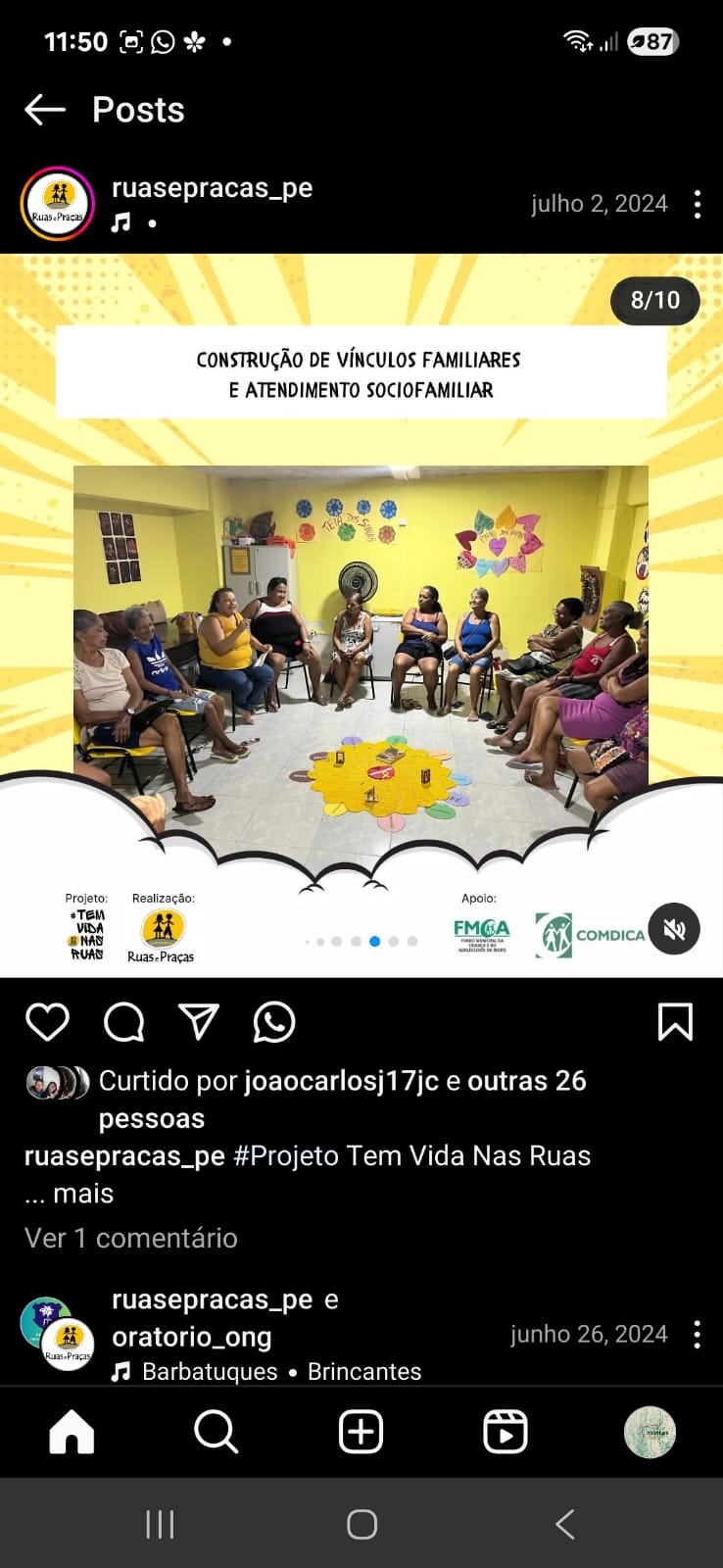Like the ruasepracas_pe post
723x1568 pixels.
coord(47,1022)
